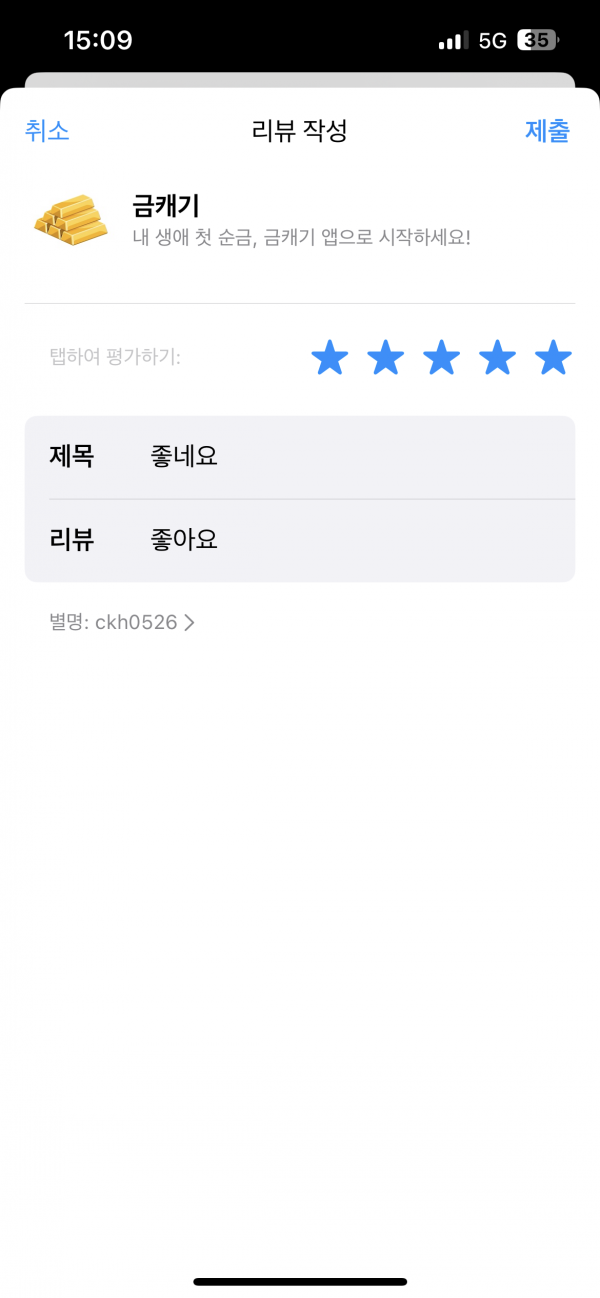Image resolution: width=600 pixels, height=1298 pixels.
Task: Submit the review with 제출
Action: pyautogui.click(x=547, y=131)
